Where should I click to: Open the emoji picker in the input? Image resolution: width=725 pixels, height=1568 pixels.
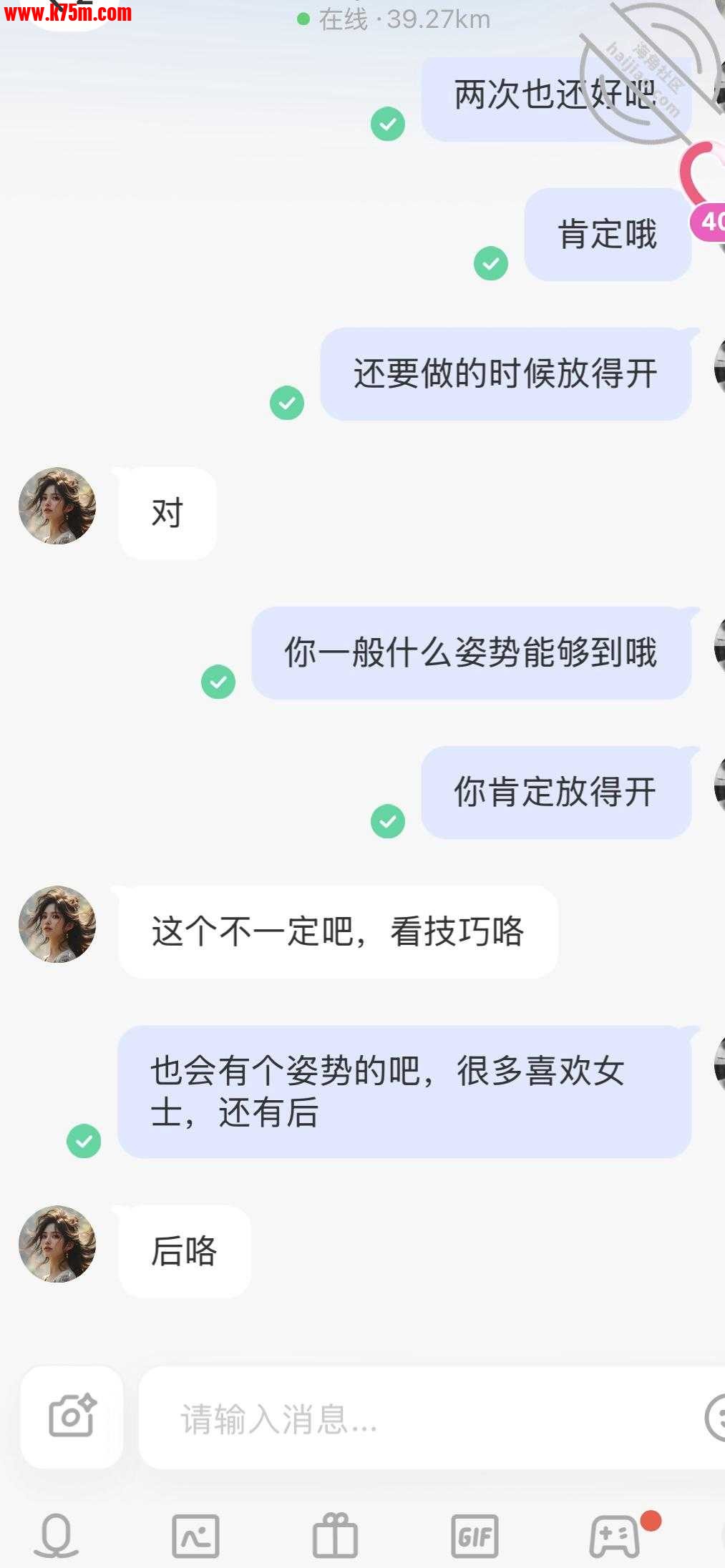(716, 1417)
